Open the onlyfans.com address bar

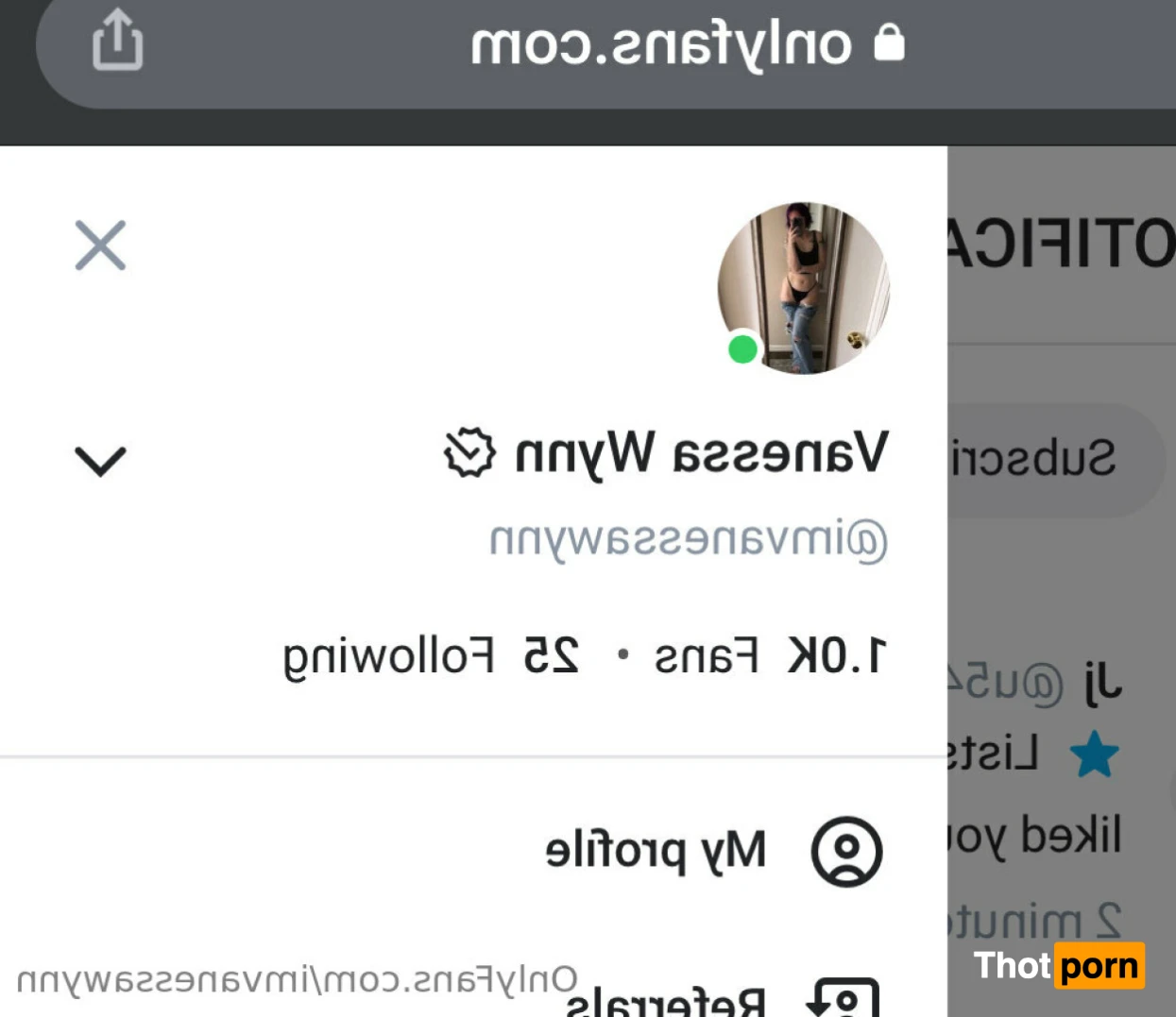661,44
